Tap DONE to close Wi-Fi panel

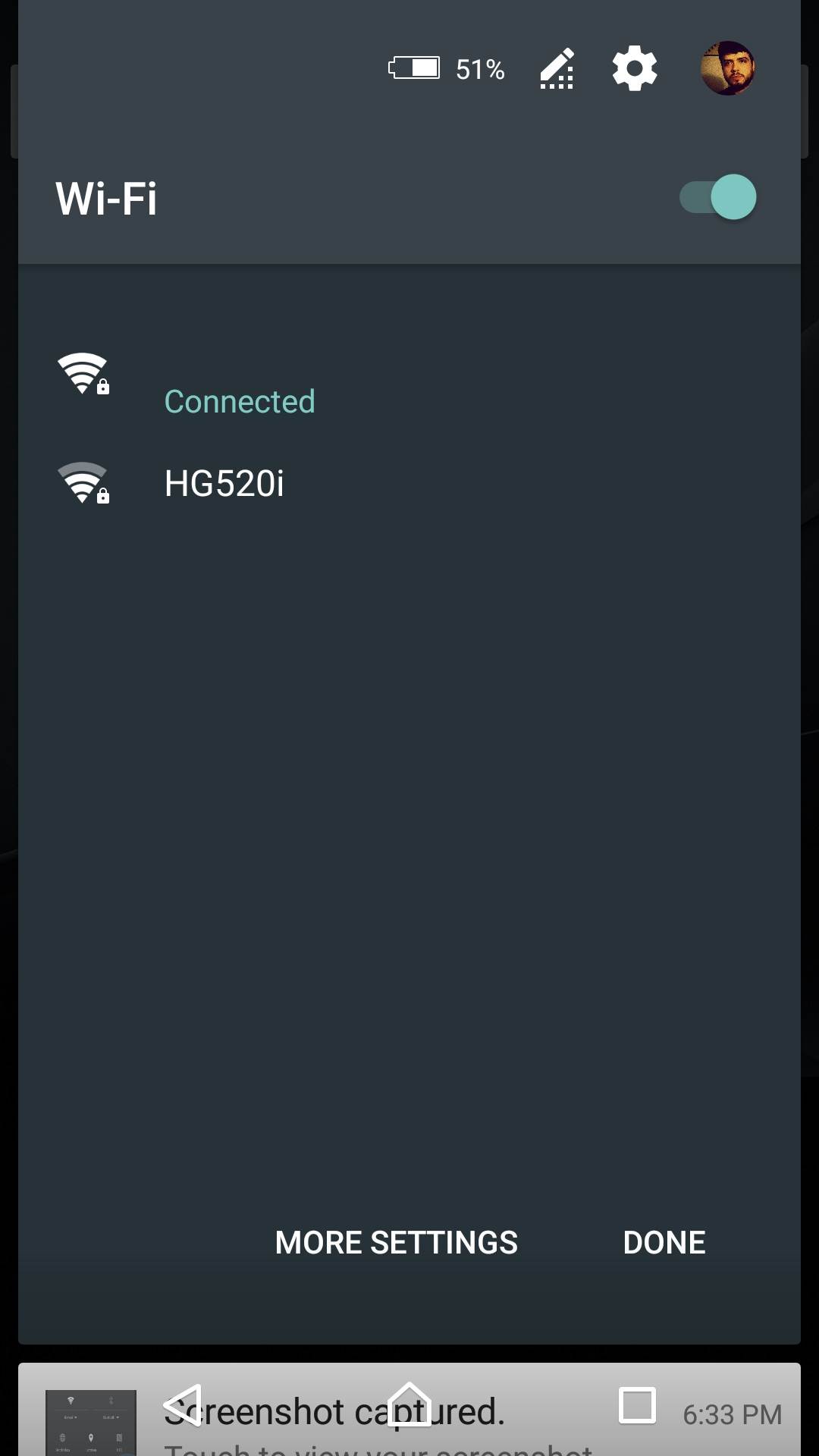[x=664, y=1243]
